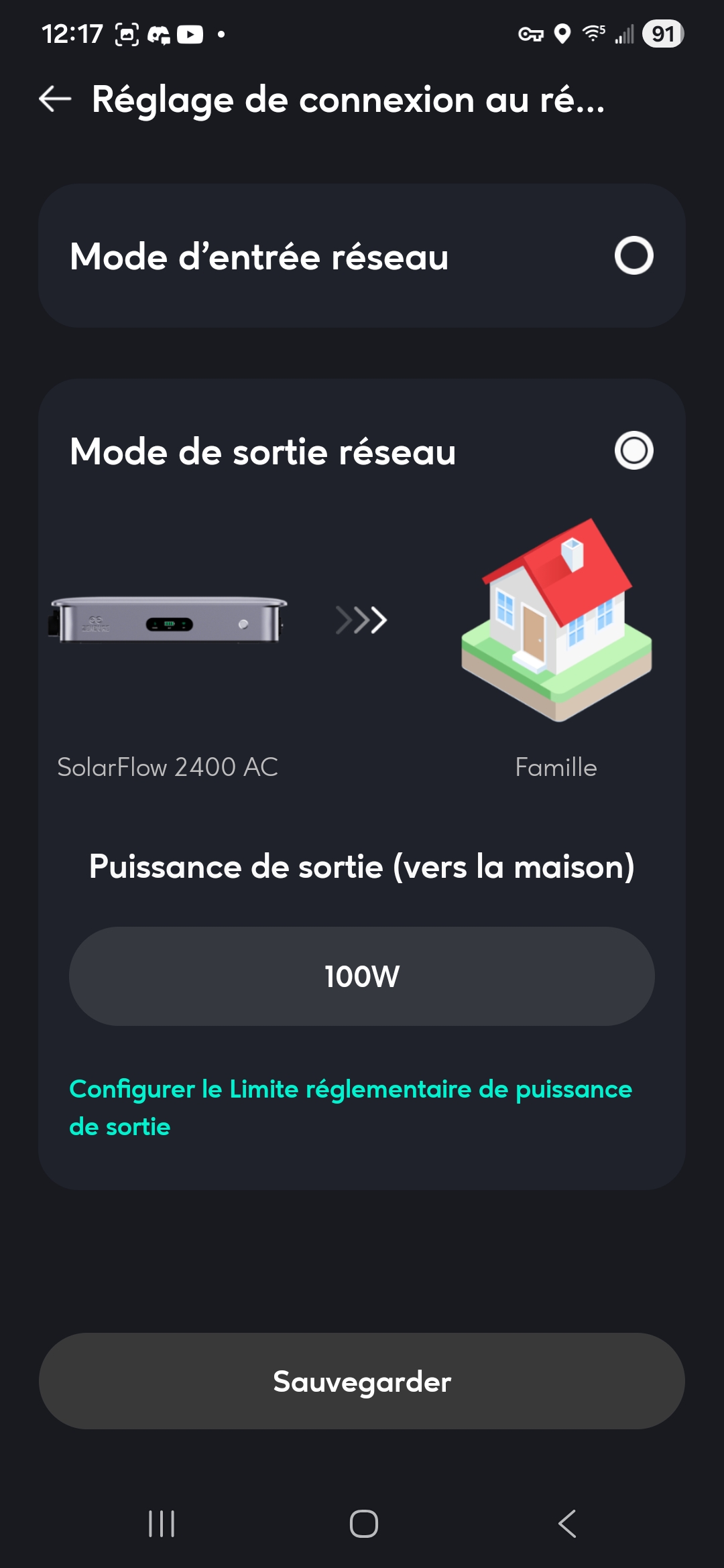Go back using the top arrow
724x1568 pixels.
click(55, 99)
